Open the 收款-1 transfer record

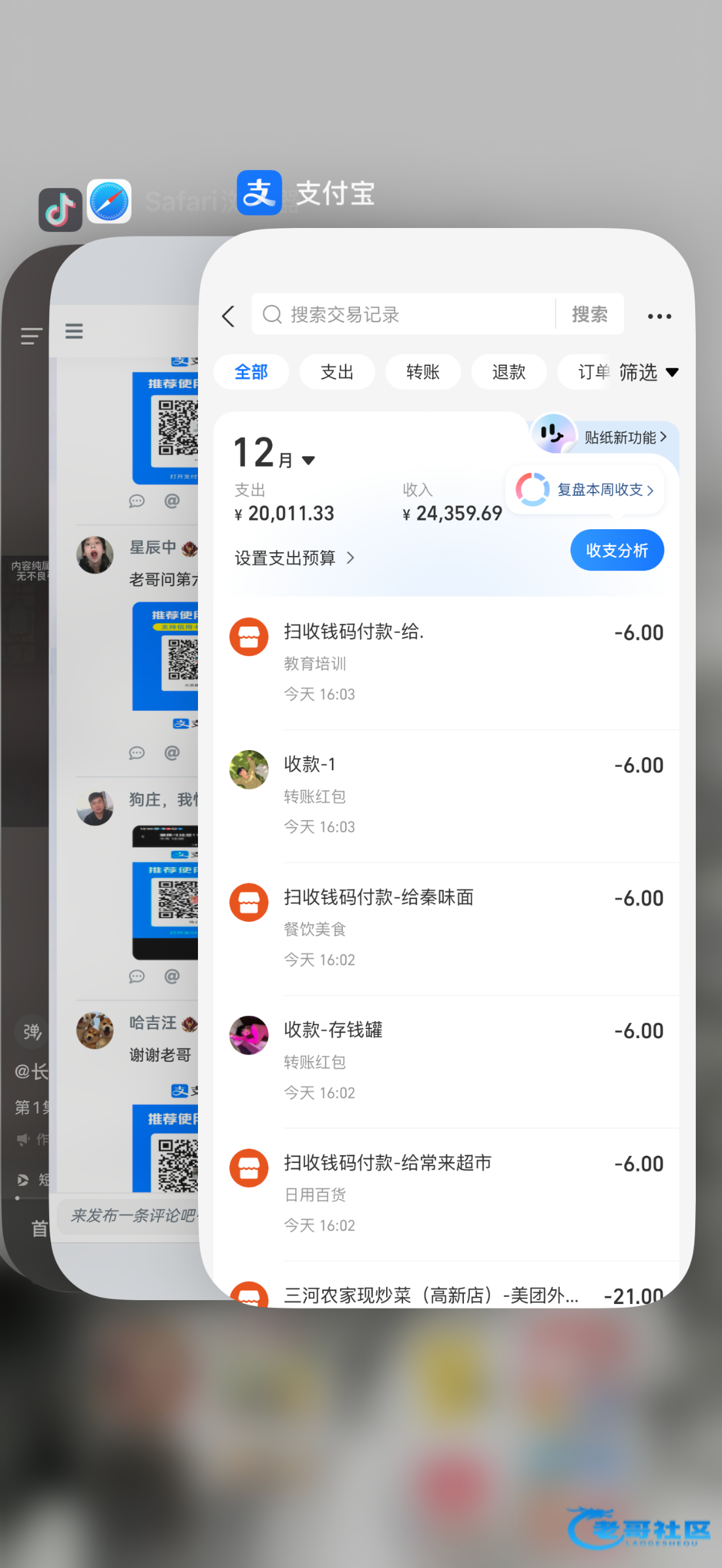coord(446,794)
